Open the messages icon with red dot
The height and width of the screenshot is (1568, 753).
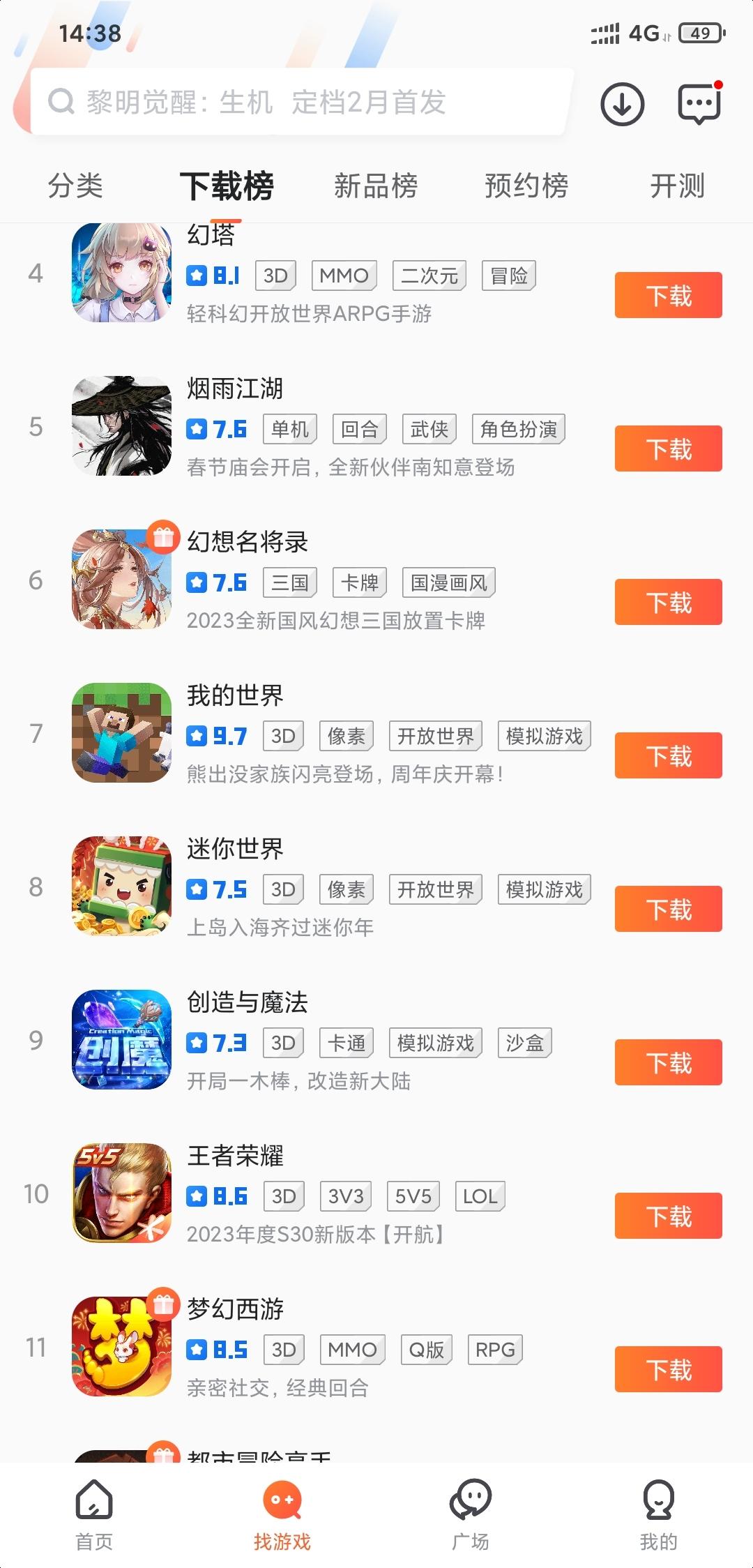(699, 103)
